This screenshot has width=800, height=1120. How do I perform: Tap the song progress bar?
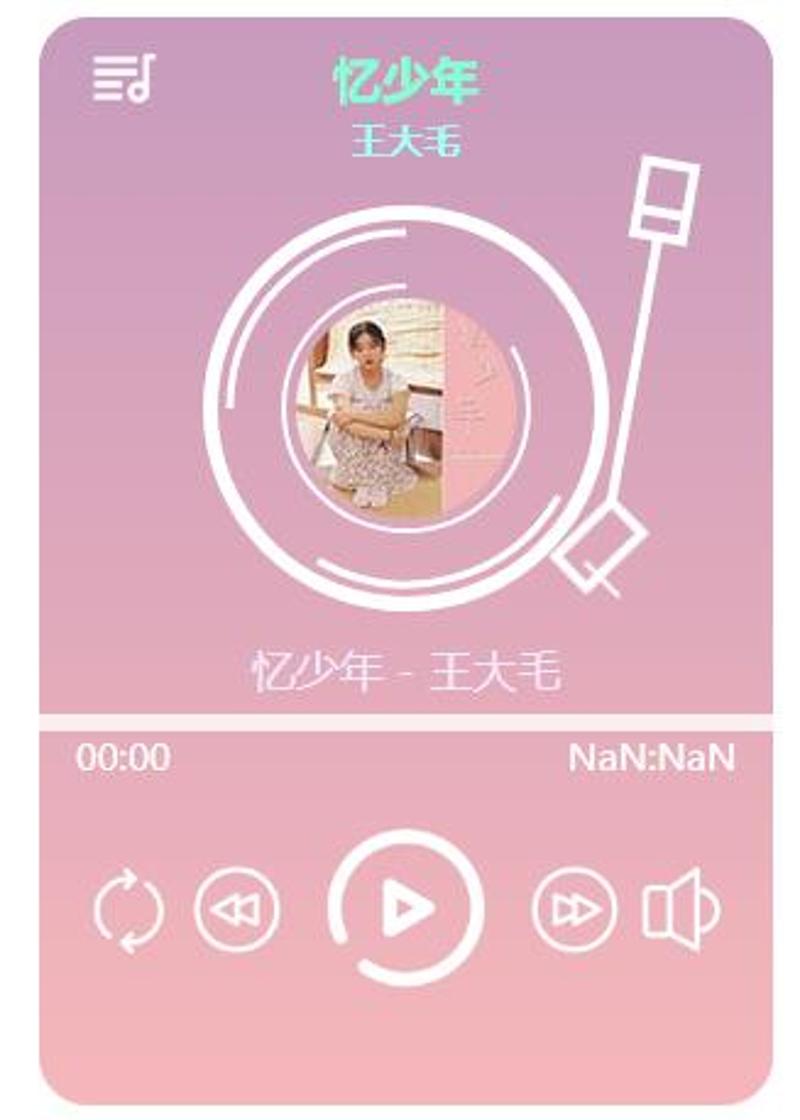point(405,723)
